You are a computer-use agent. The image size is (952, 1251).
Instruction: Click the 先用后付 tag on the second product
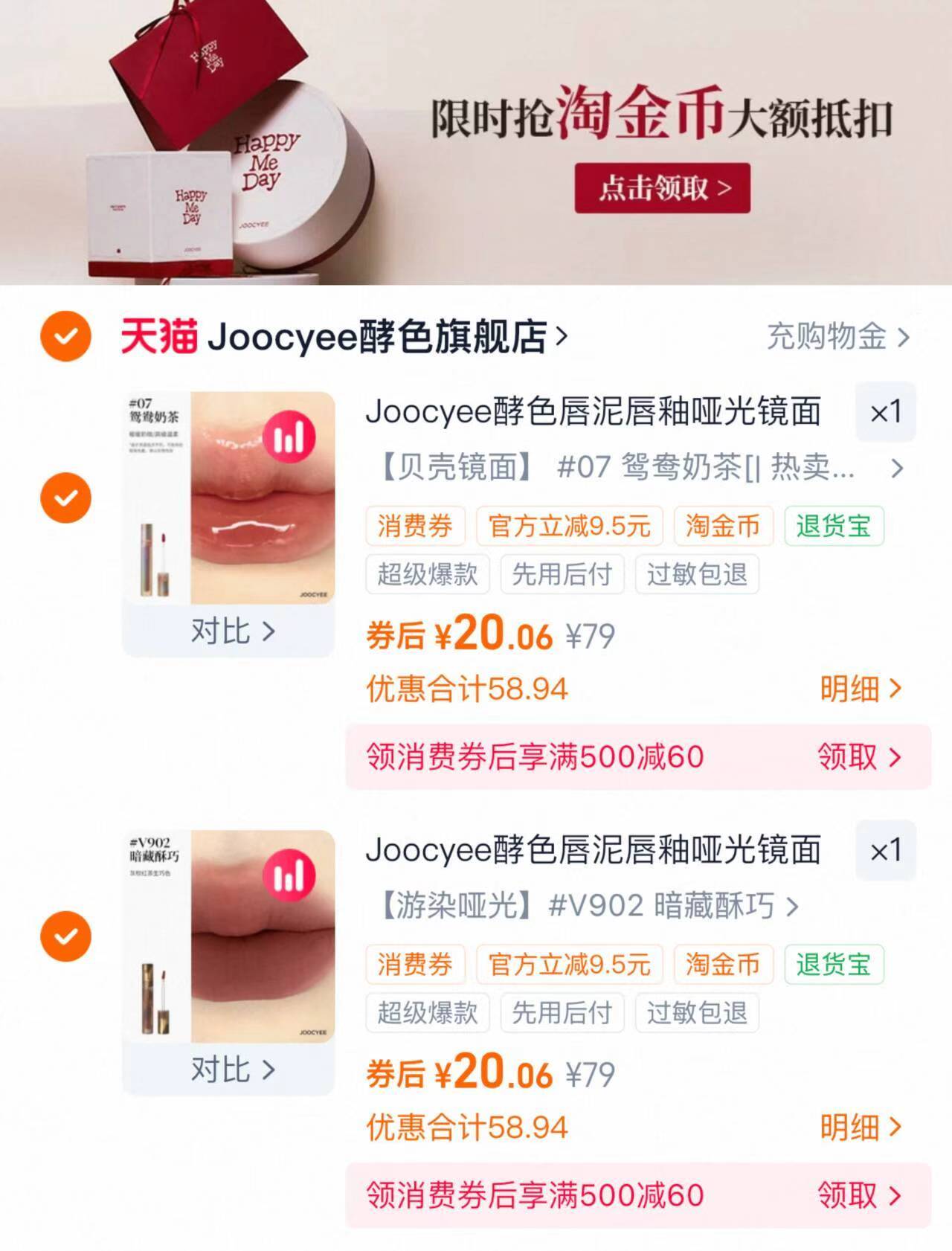pyautogui.click(x=562, y=1013)
